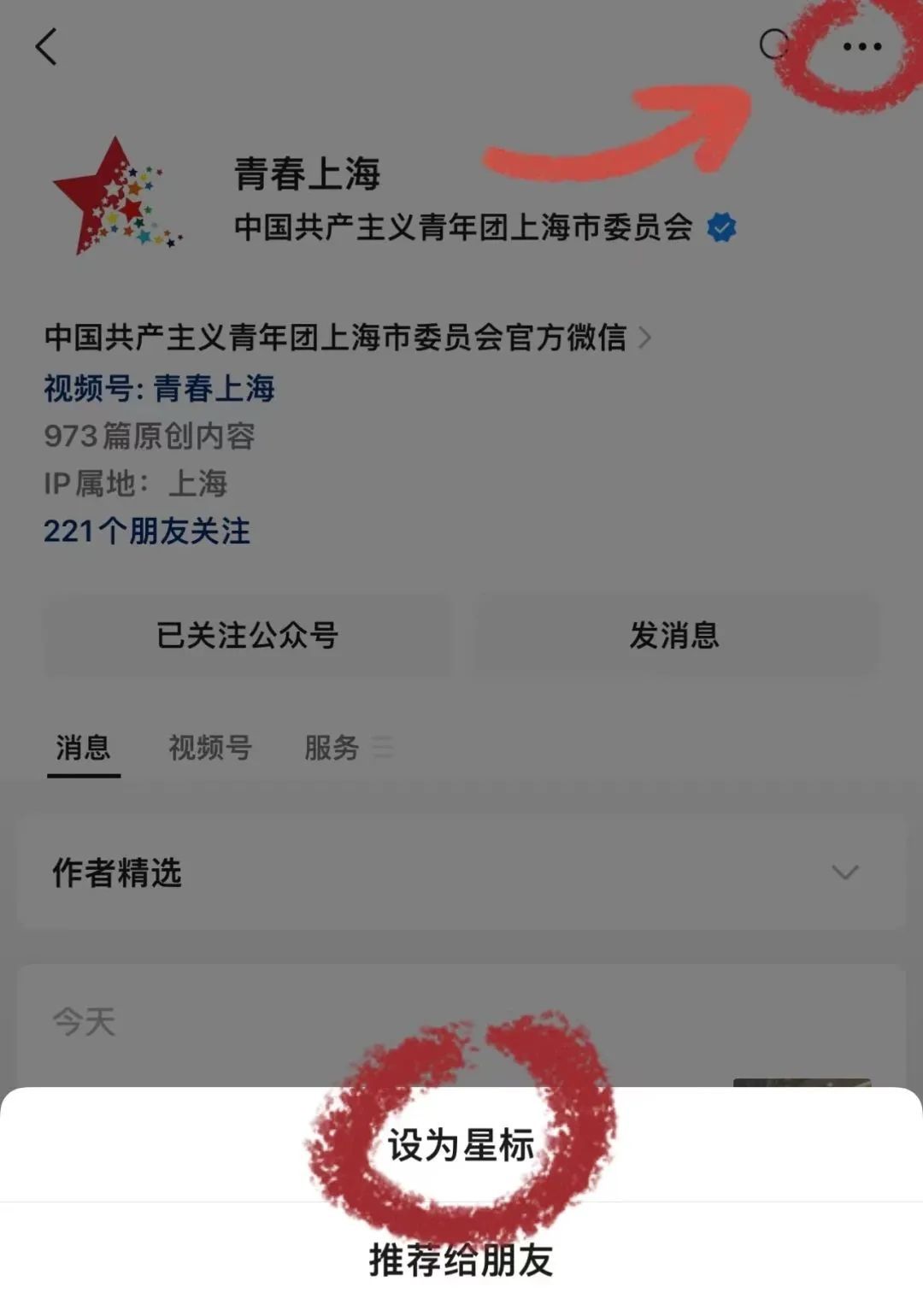Open the official account description details
The image size is (923, 1316).
tap(348, 338)
